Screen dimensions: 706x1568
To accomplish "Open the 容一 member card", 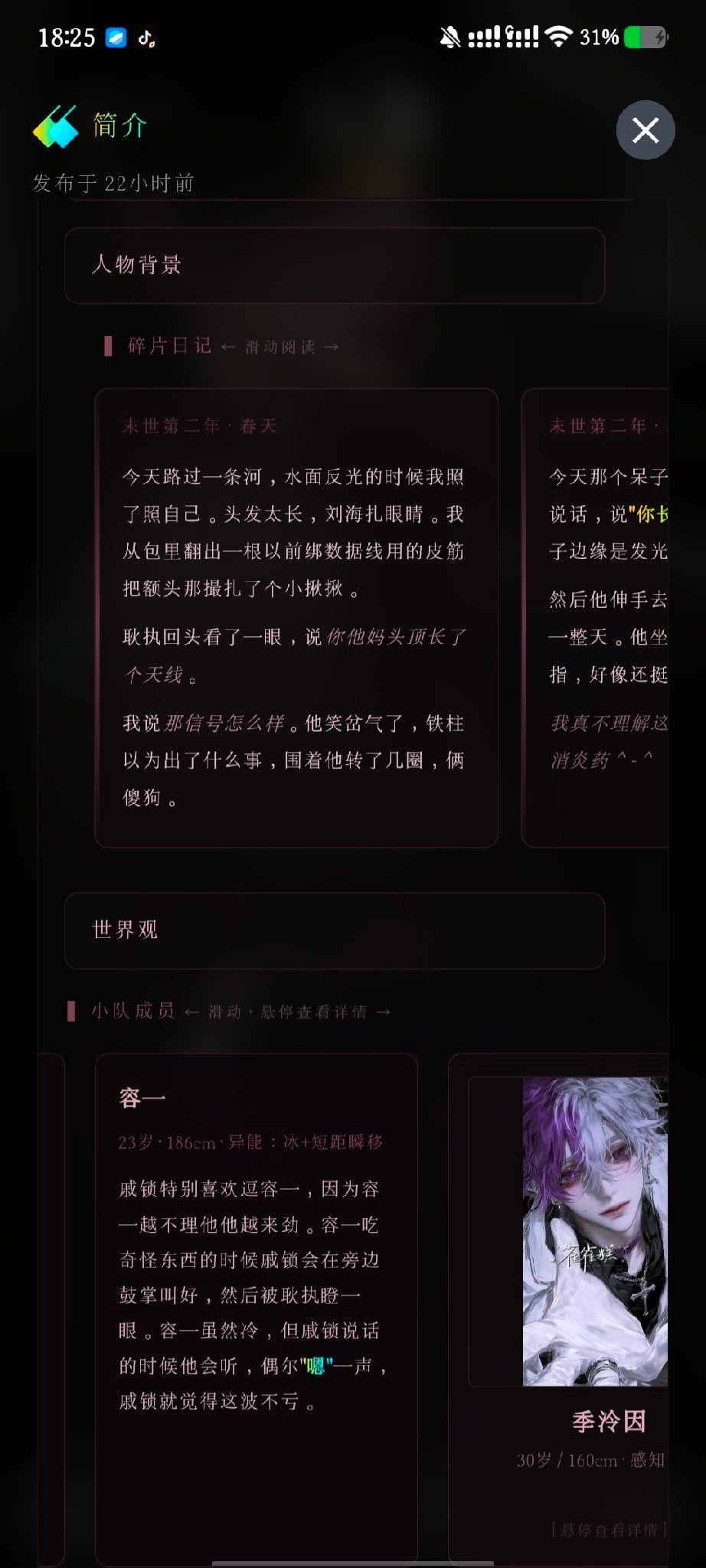I will [x=257, y=1309].
